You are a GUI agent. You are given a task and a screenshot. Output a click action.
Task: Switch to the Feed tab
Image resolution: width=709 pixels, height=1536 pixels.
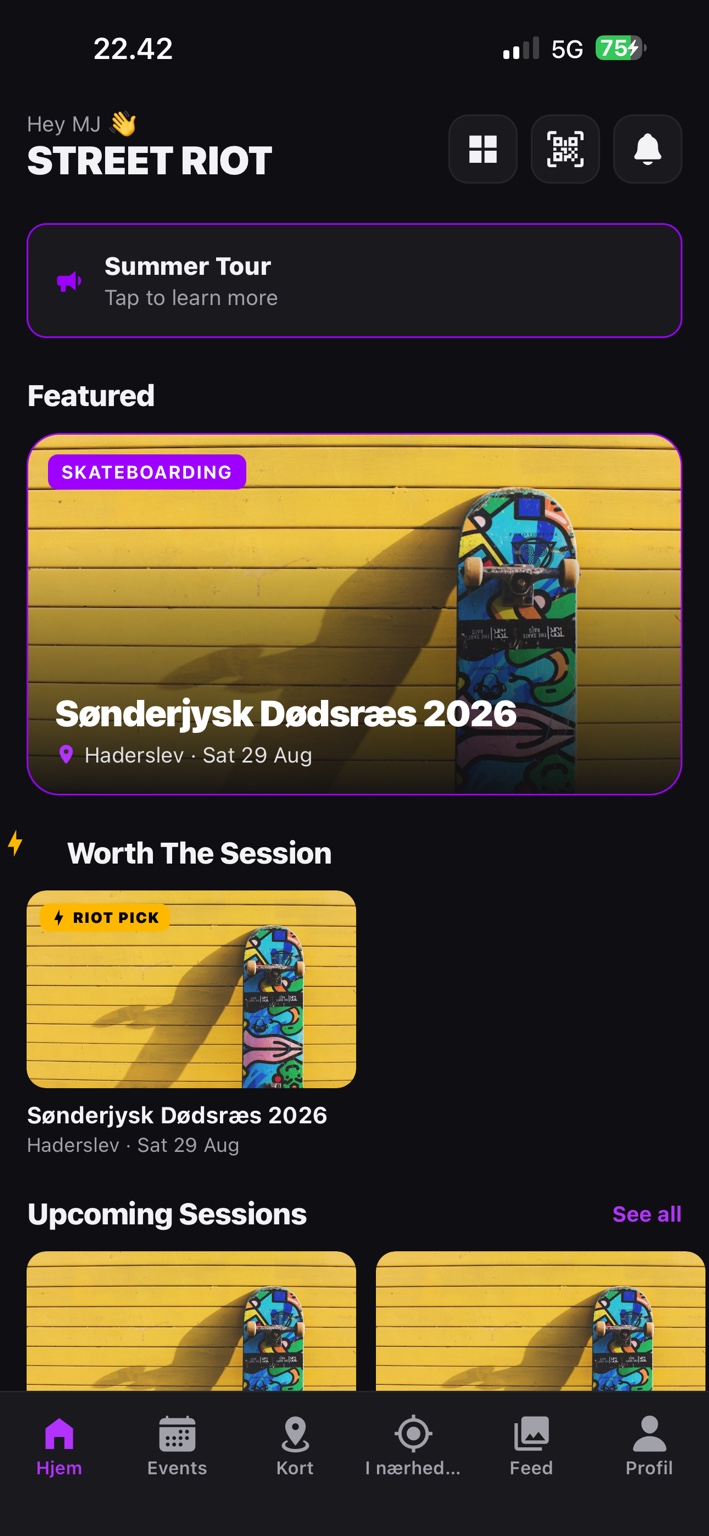tap(531, 1447)
